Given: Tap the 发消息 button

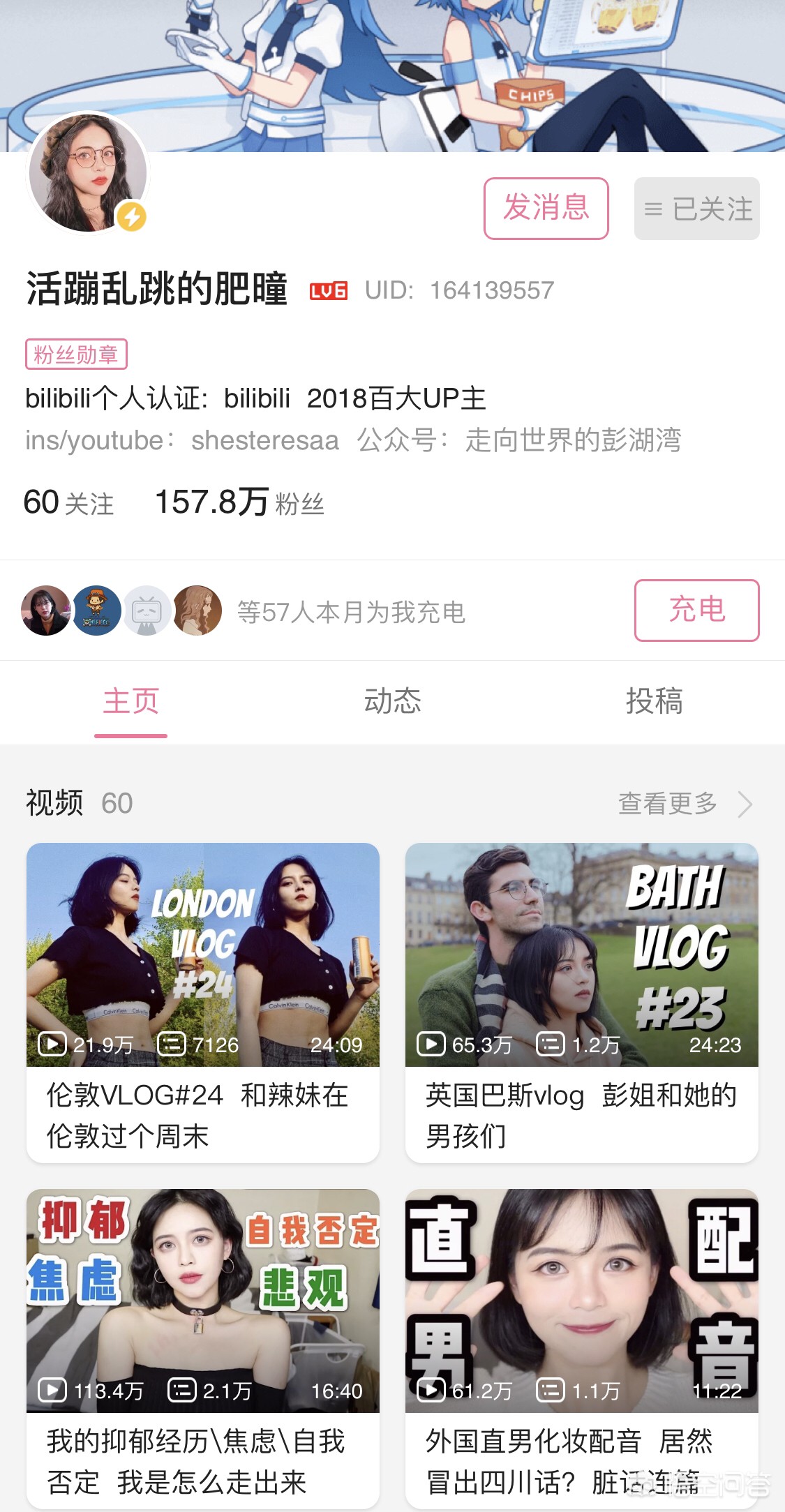Looking at the screenshot, I should pyautogui.click(x=546, y=208).
